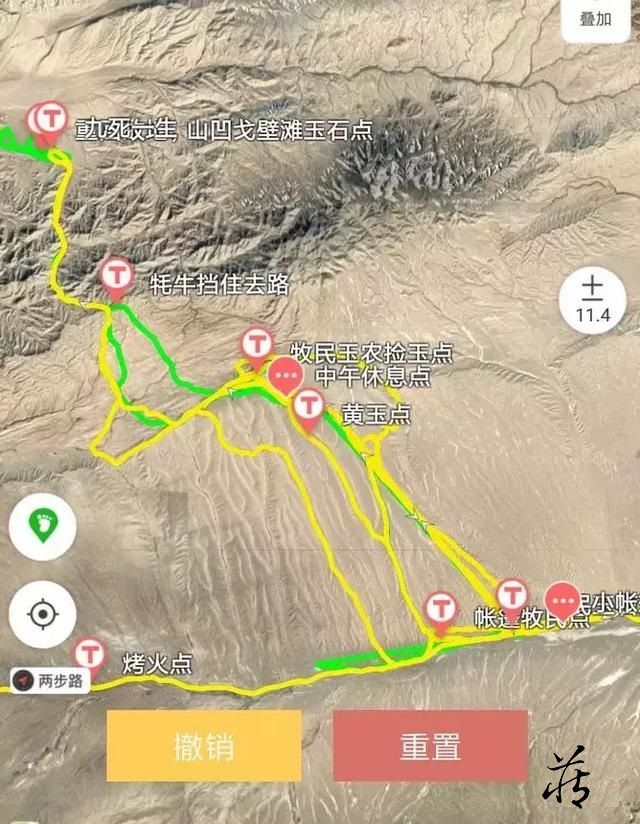Open the 中午休息点 comment marker
The width and height of the screenshot is (640, 824).
point(286,377)
